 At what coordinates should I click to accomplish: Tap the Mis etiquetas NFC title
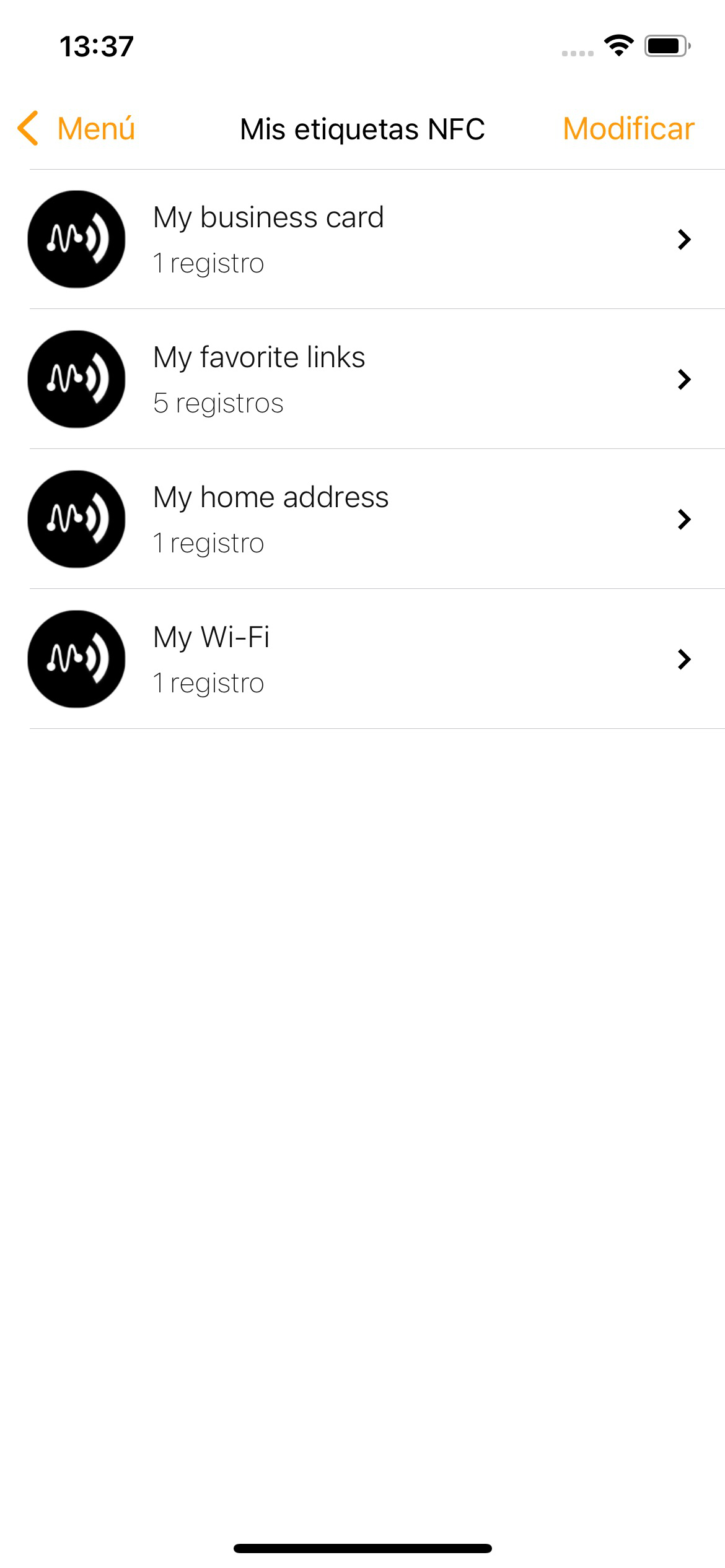[362, 128]
